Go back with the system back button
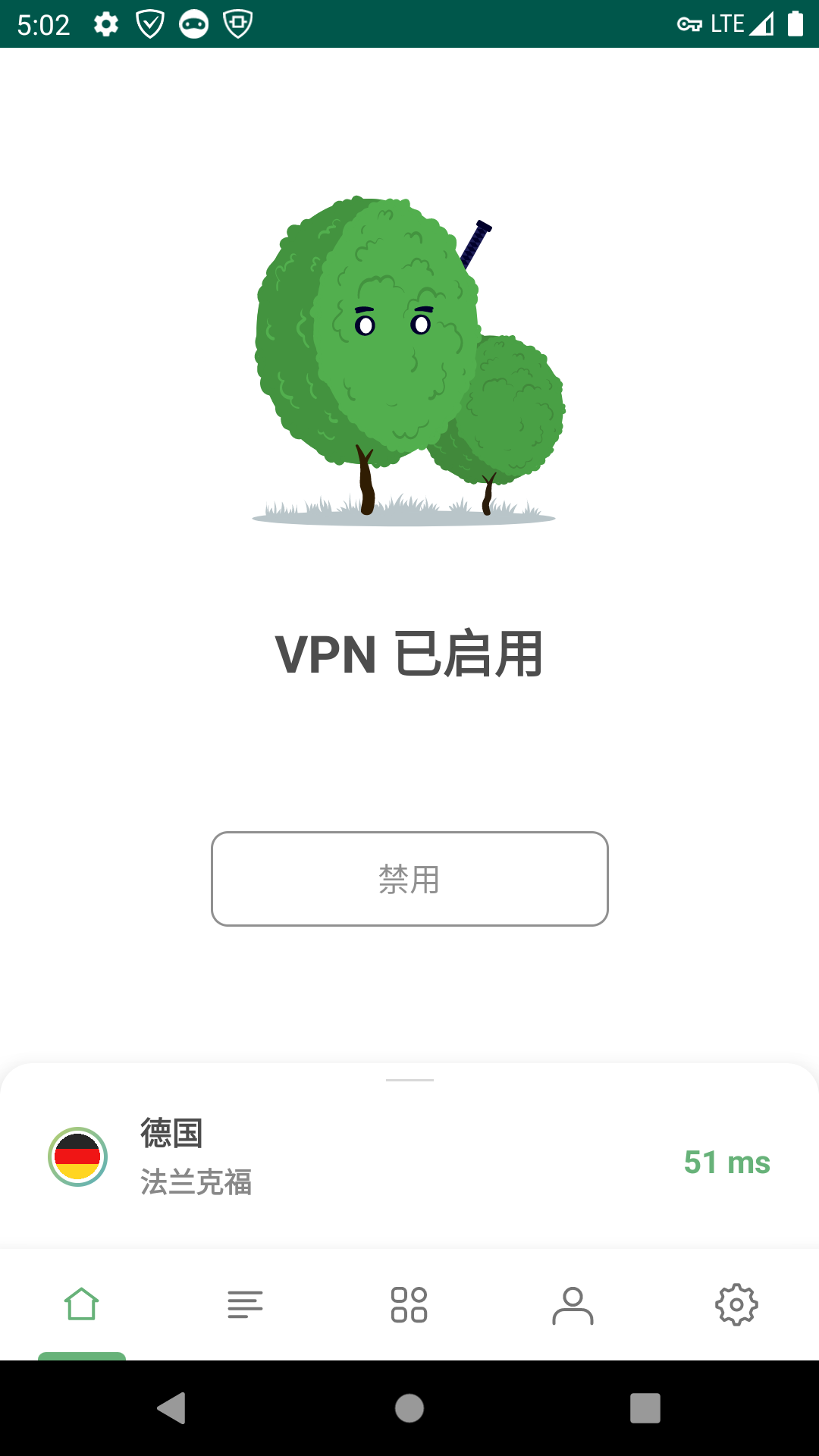Viewport: 819px width, 1456px height. pyautogui.click(x=171, y=1408)
